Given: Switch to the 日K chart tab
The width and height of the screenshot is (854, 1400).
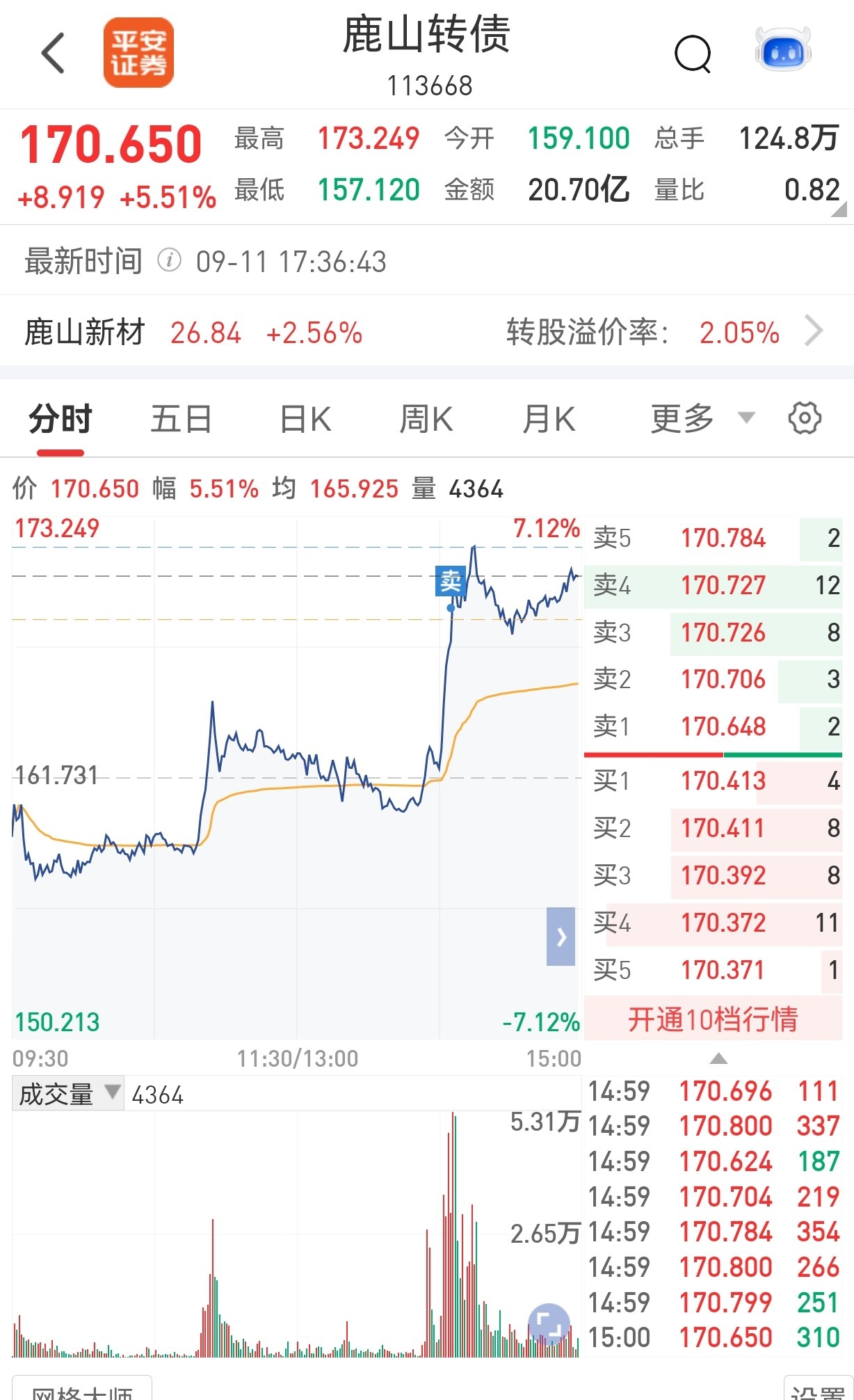Looking at the screenshot, I should point(305,419).
